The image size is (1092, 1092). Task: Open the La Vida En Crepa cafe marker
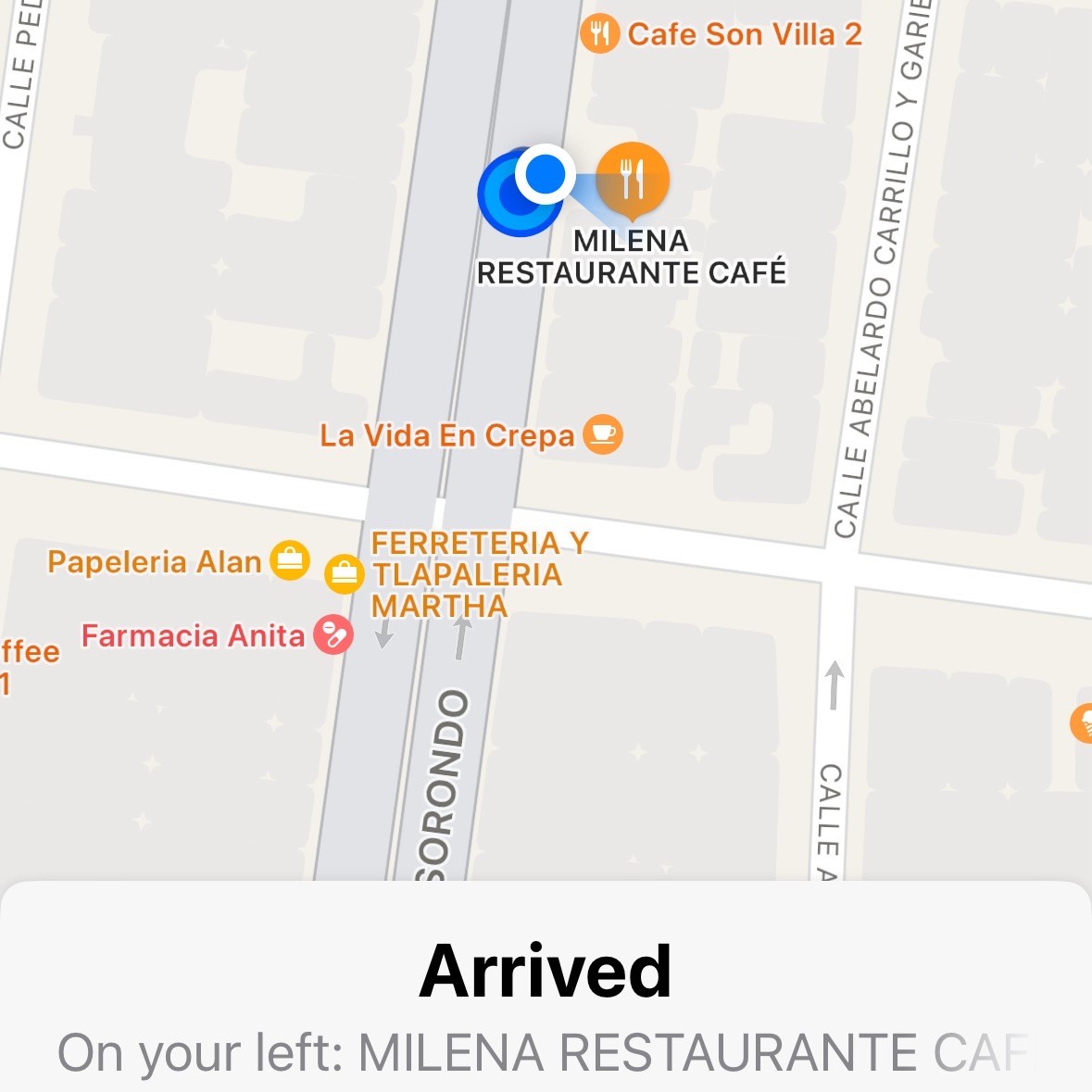coord(602,433)
